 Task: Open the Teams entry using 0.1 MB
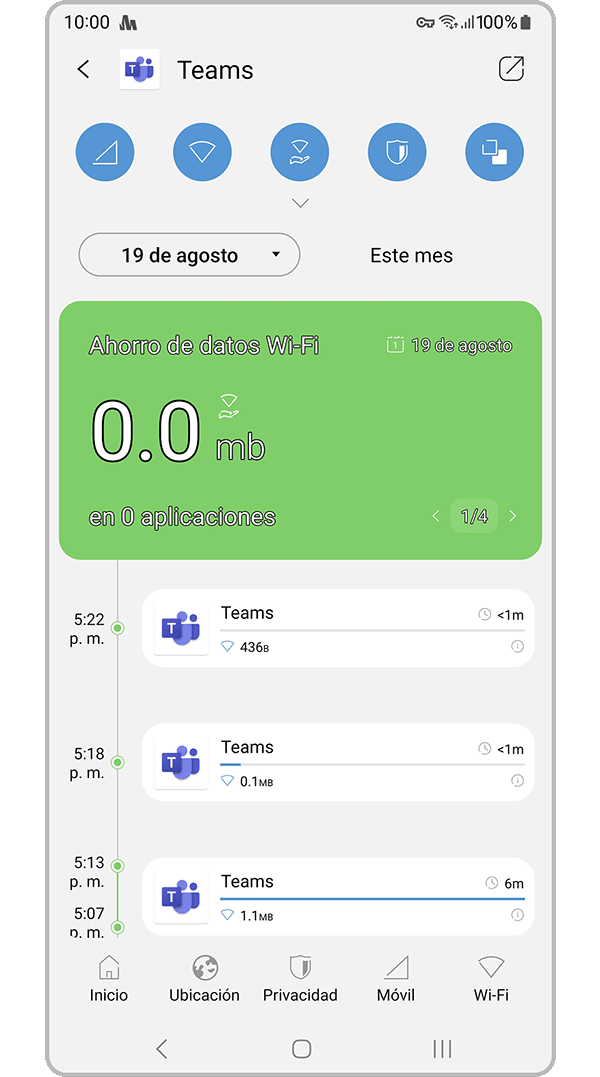338,762
